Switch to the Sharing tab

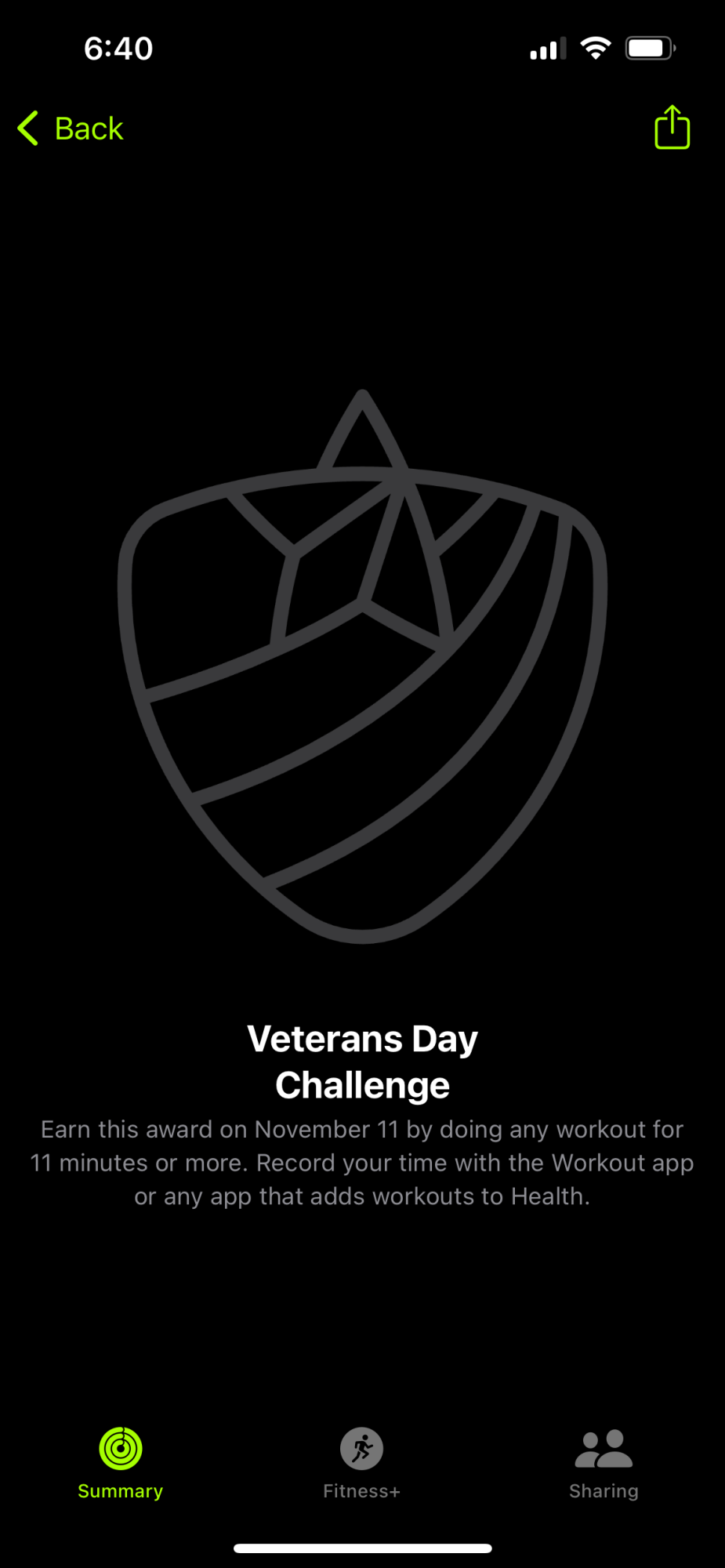[604, 1463]
